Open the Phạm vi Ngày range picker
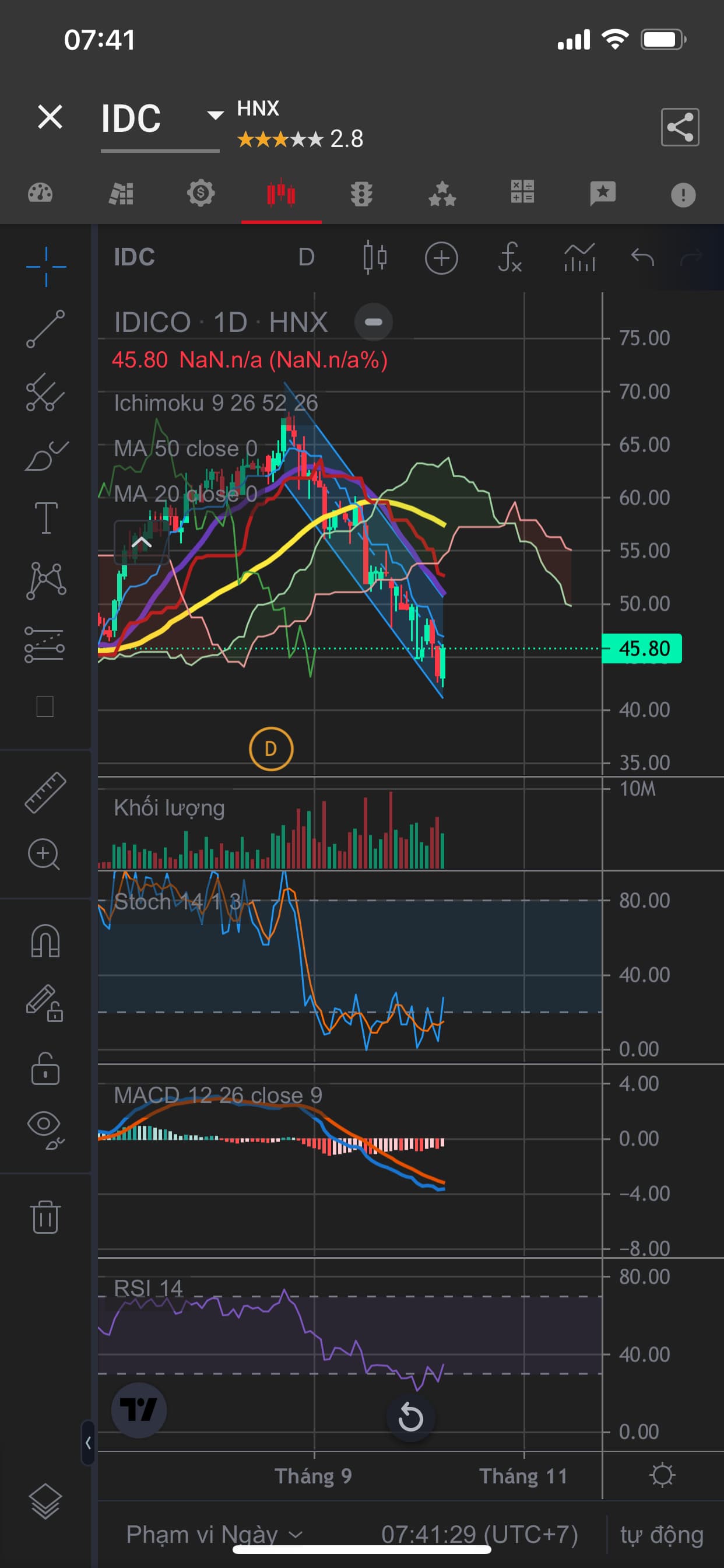This screenshot has width=724, height=1568. pos(213,1535)
